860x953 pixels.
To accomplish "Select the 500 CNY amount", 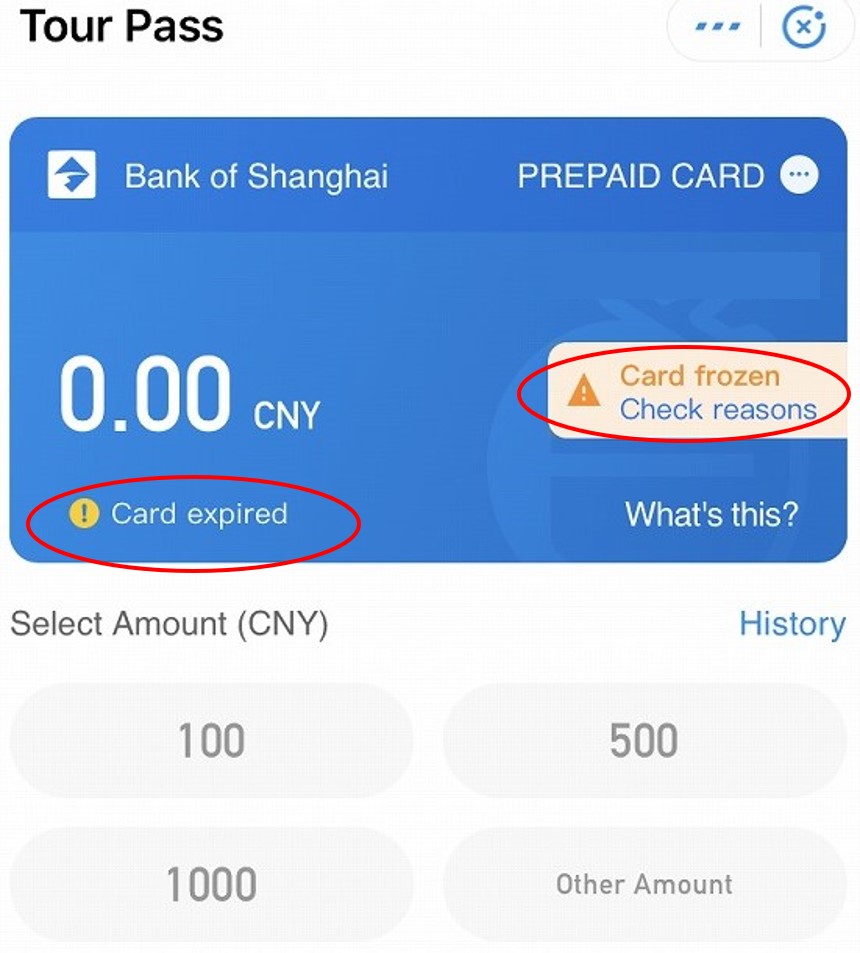I will pos(644,741).
